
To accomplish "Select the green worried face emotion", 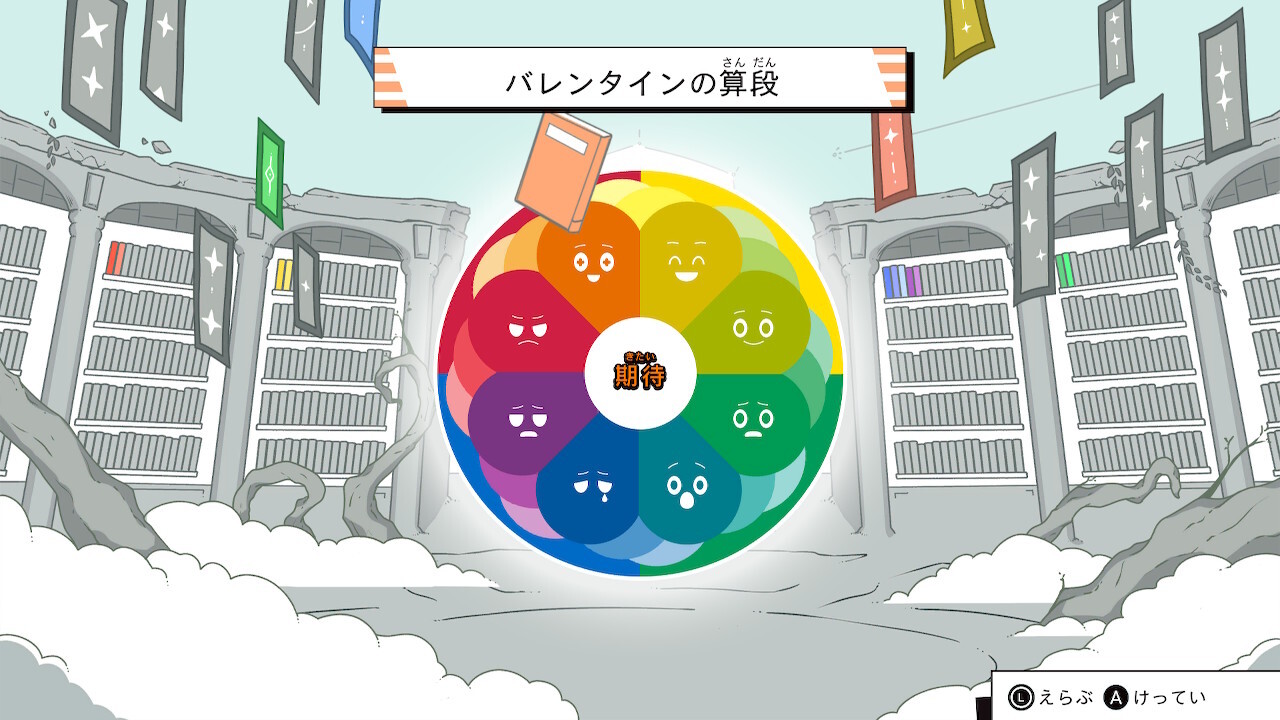I will coord(752,420).
